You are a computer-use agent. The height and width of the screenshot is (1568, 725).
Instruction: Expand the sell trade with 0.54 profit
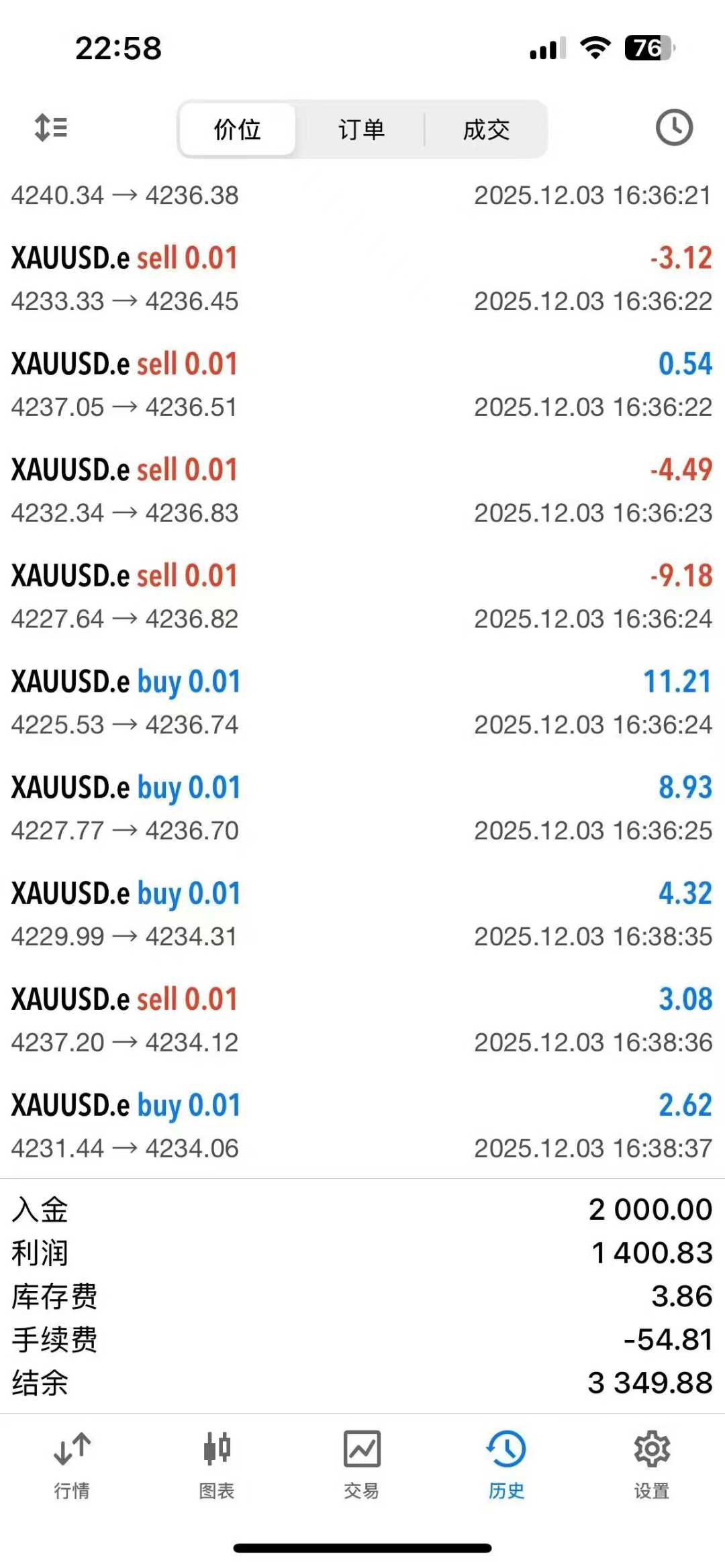pos(361,384)
